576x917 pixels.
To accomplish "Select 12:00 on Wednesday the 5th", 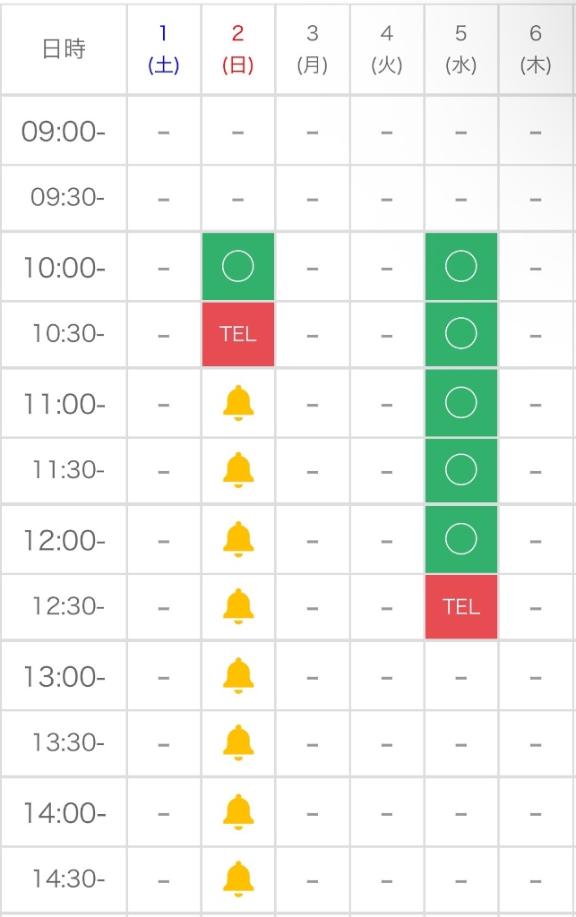I will point(461,539).
